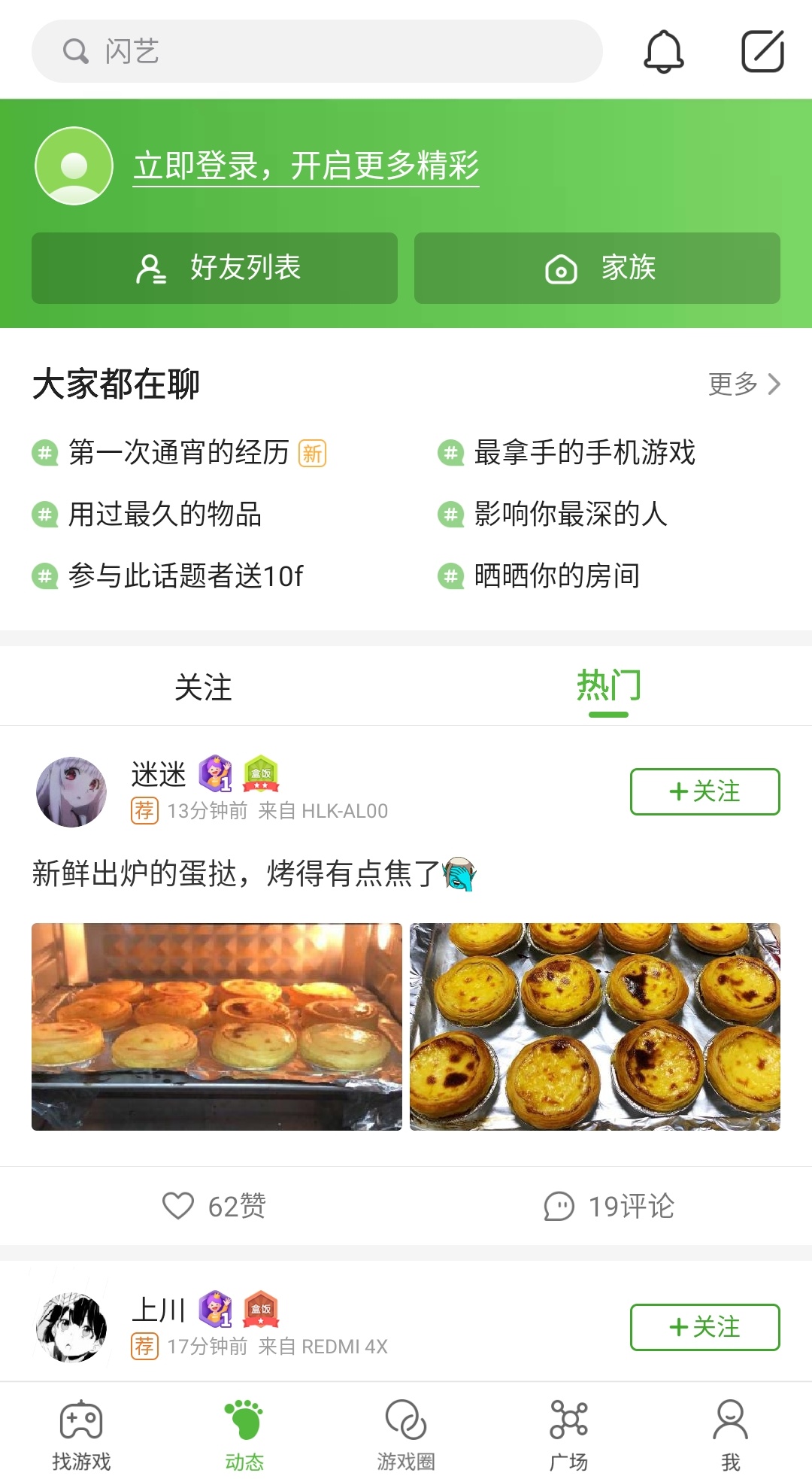Follow 迷迷 via the 关注 button
The image size is (812, 1479).
click(704, 791)
